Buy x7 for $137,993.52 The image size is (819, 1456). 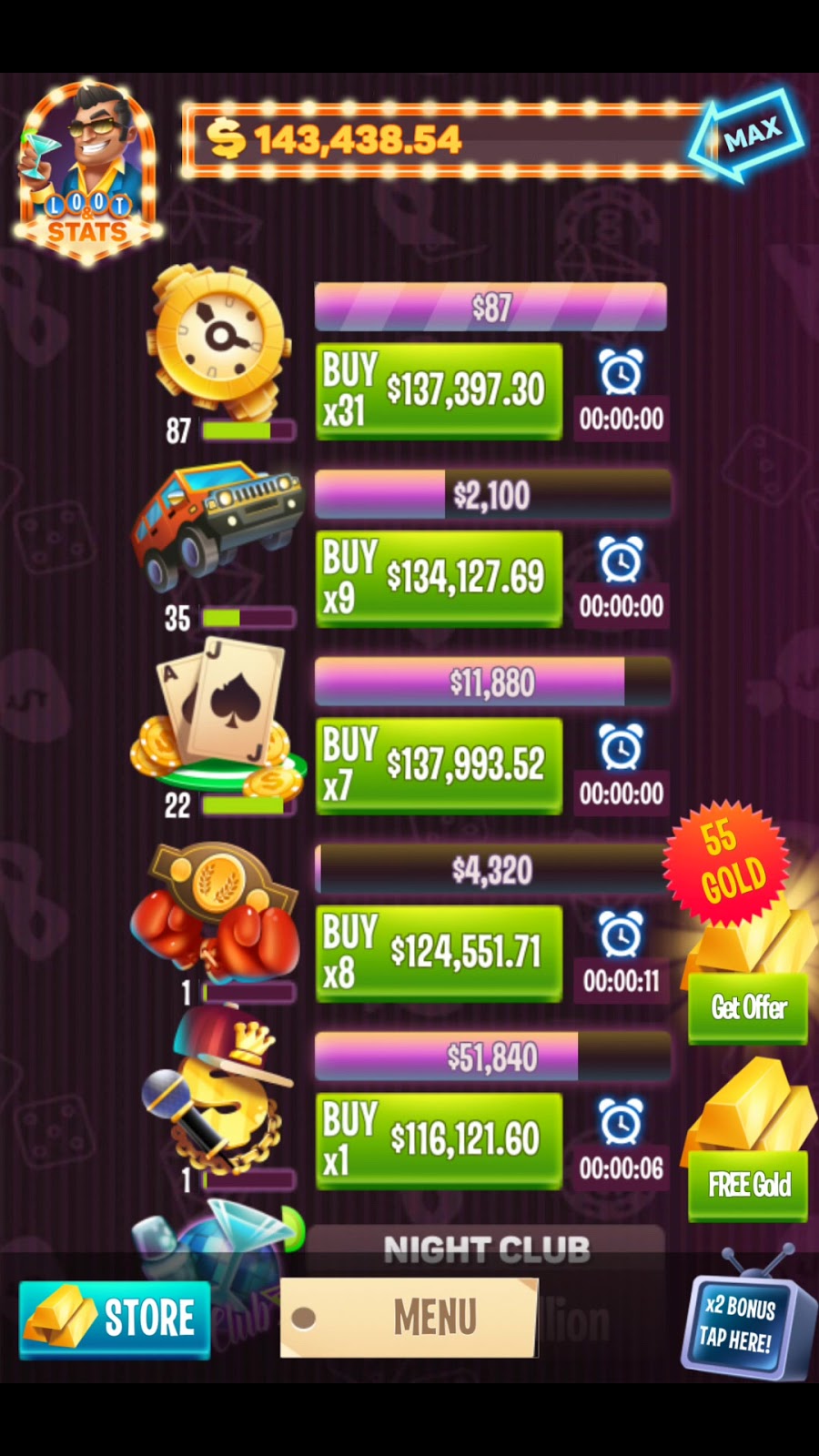point(439,765)
